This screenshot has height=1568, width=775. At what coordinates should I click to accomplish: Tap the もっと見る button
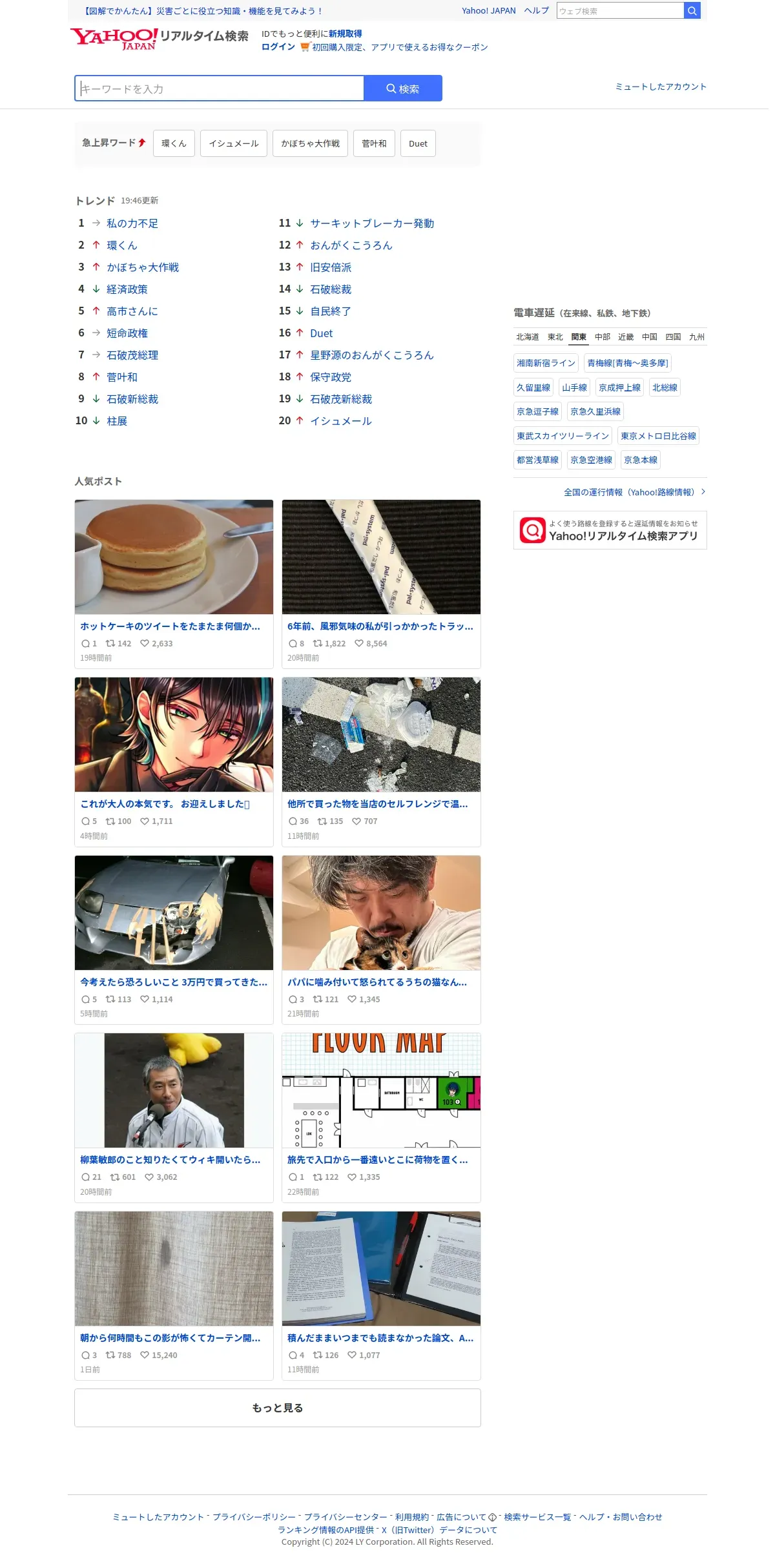(278, 1408)
